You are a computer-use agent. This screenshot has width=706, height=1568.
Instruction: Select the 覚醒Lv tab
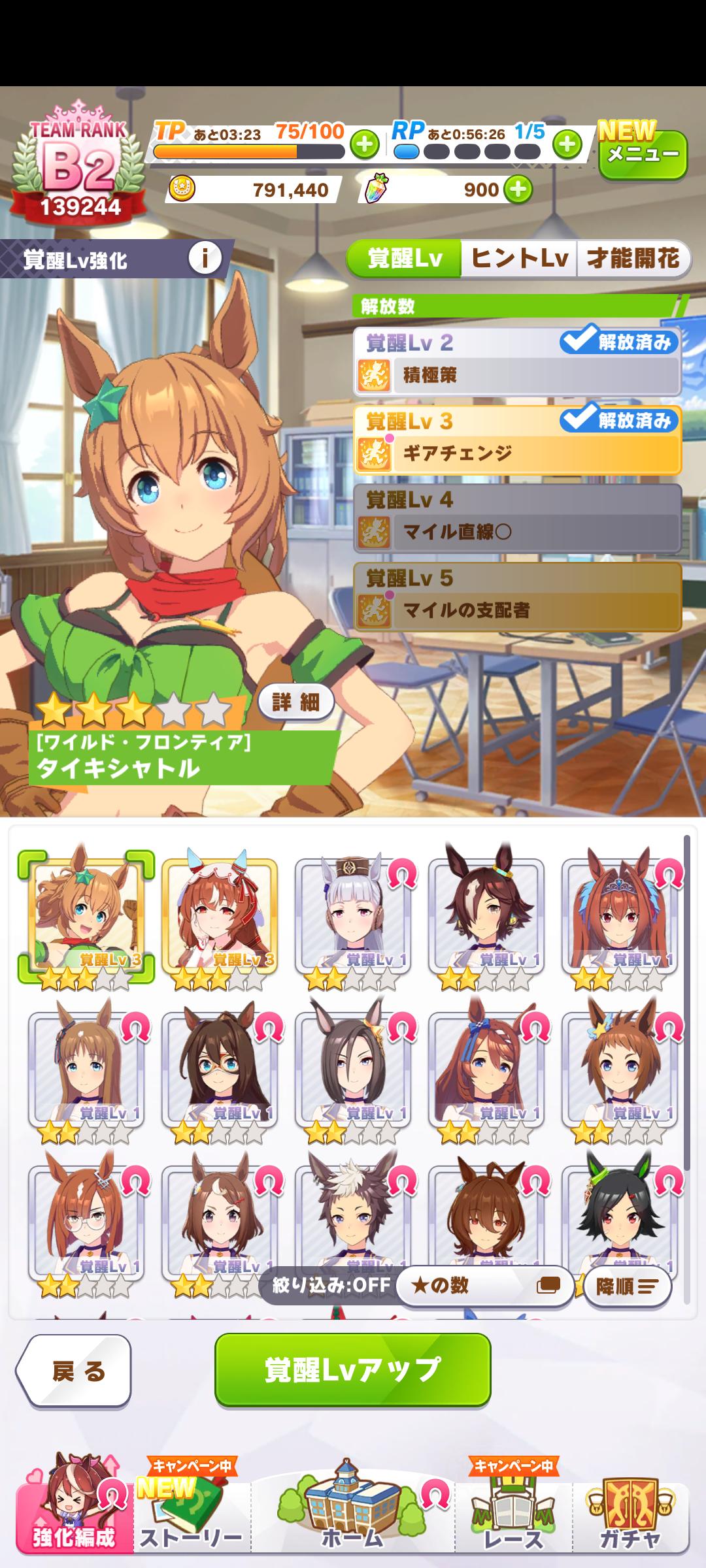tap(405, 259)
